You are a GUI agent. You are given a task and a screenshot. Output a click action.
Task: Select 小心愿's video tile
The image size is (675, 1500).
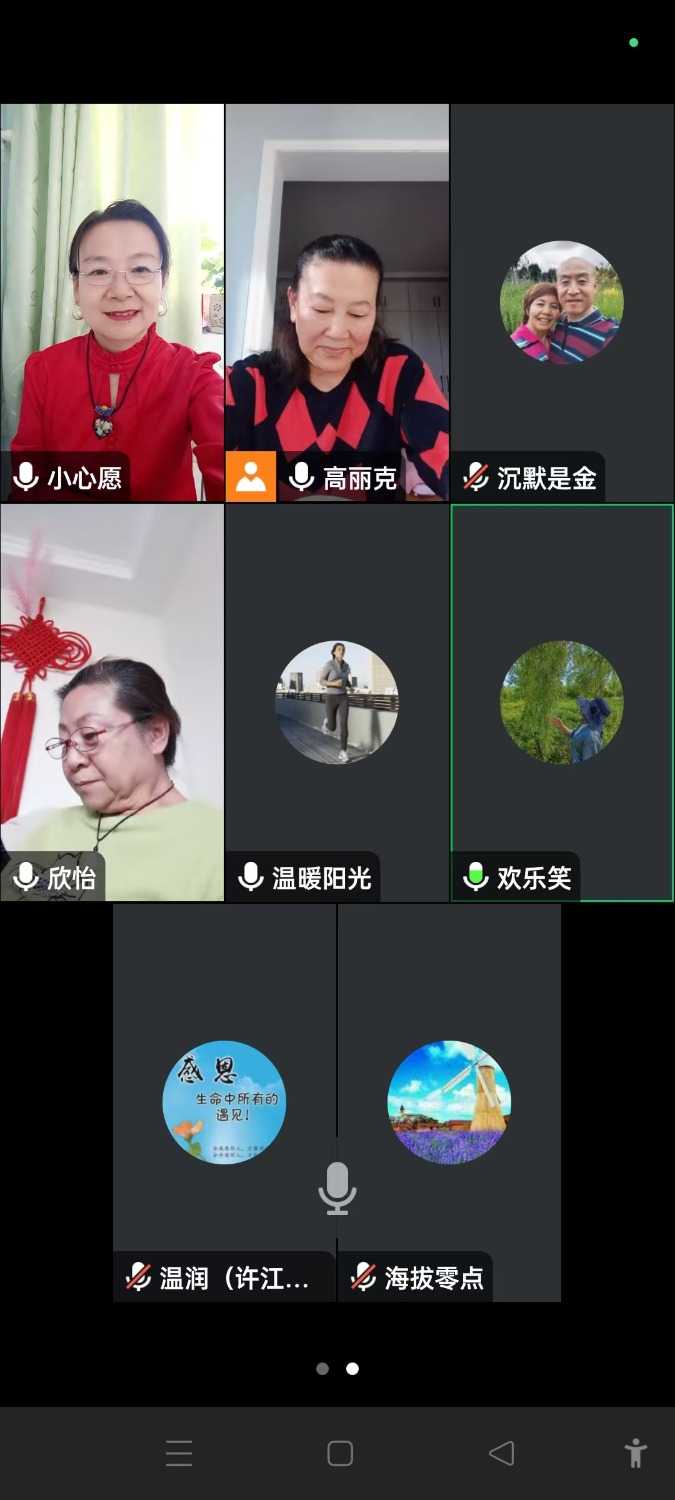(x=112, y=300)
